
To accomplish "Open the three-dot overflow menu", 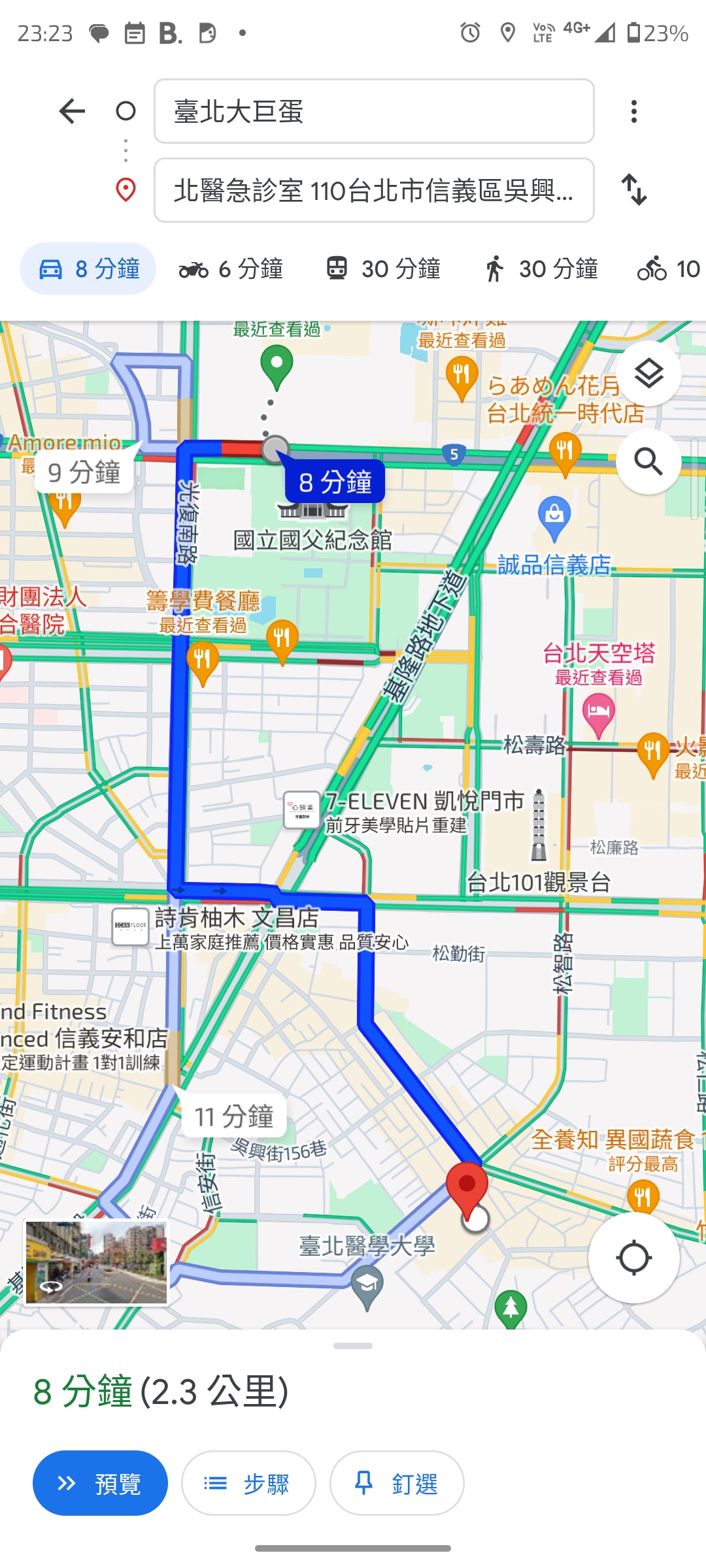I will (x=633, y=111).
